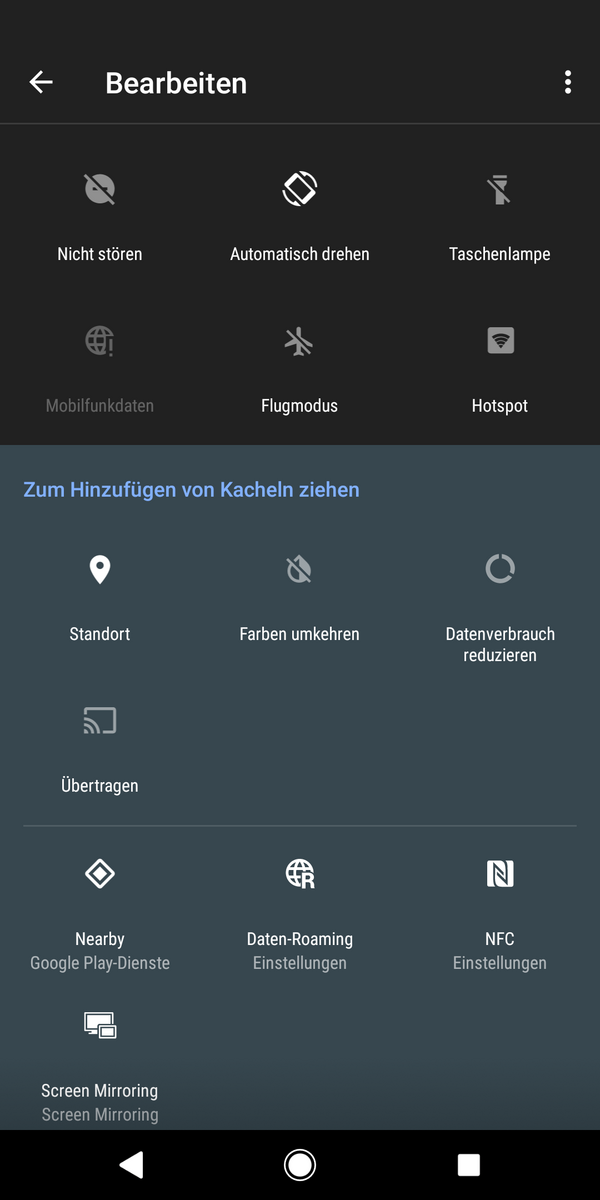Viewport: 600px width, 1200px height.
Task: Tap the Mobilfunkdaten tile
Action: 100,368
